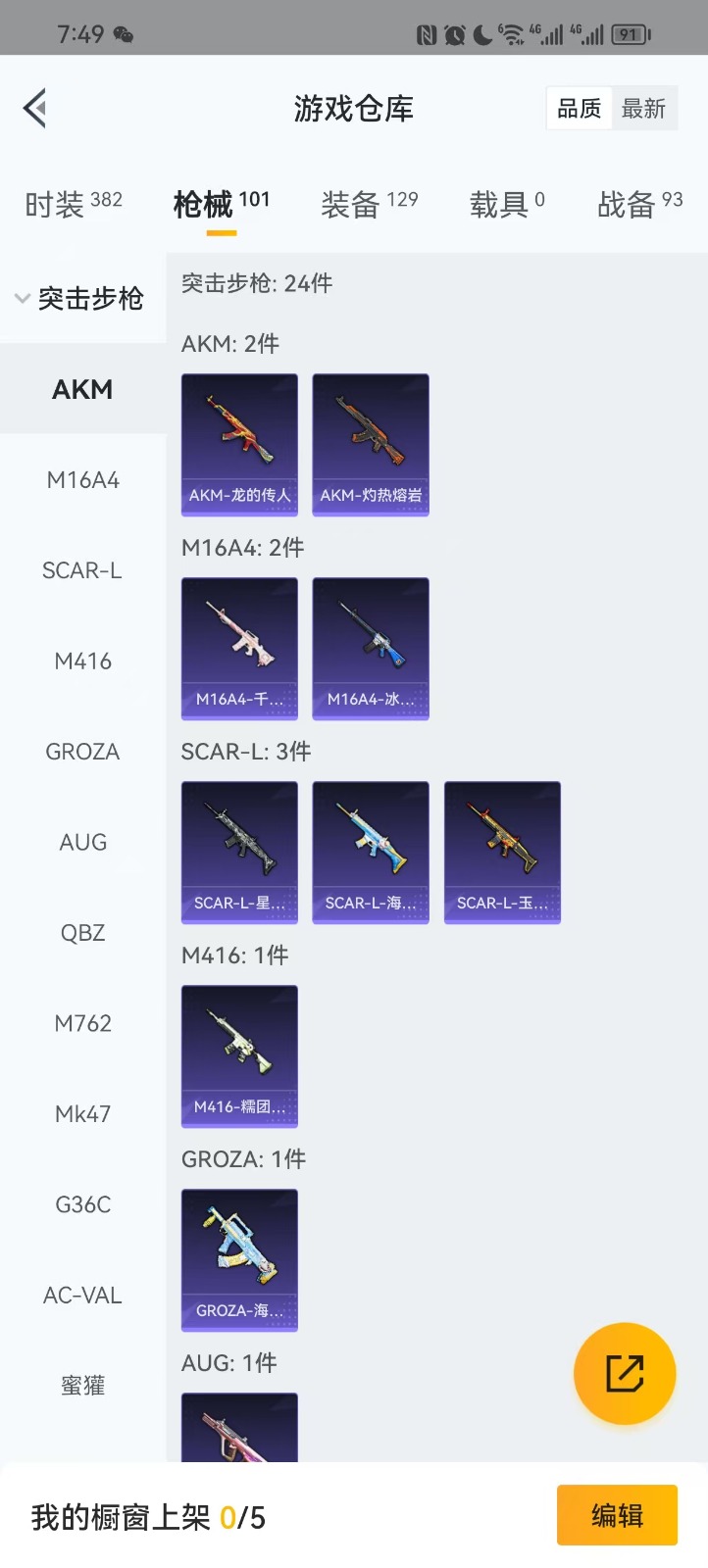Select 蜜獾 in the side list
The image size is (708, 1568).
[82, 1386]
